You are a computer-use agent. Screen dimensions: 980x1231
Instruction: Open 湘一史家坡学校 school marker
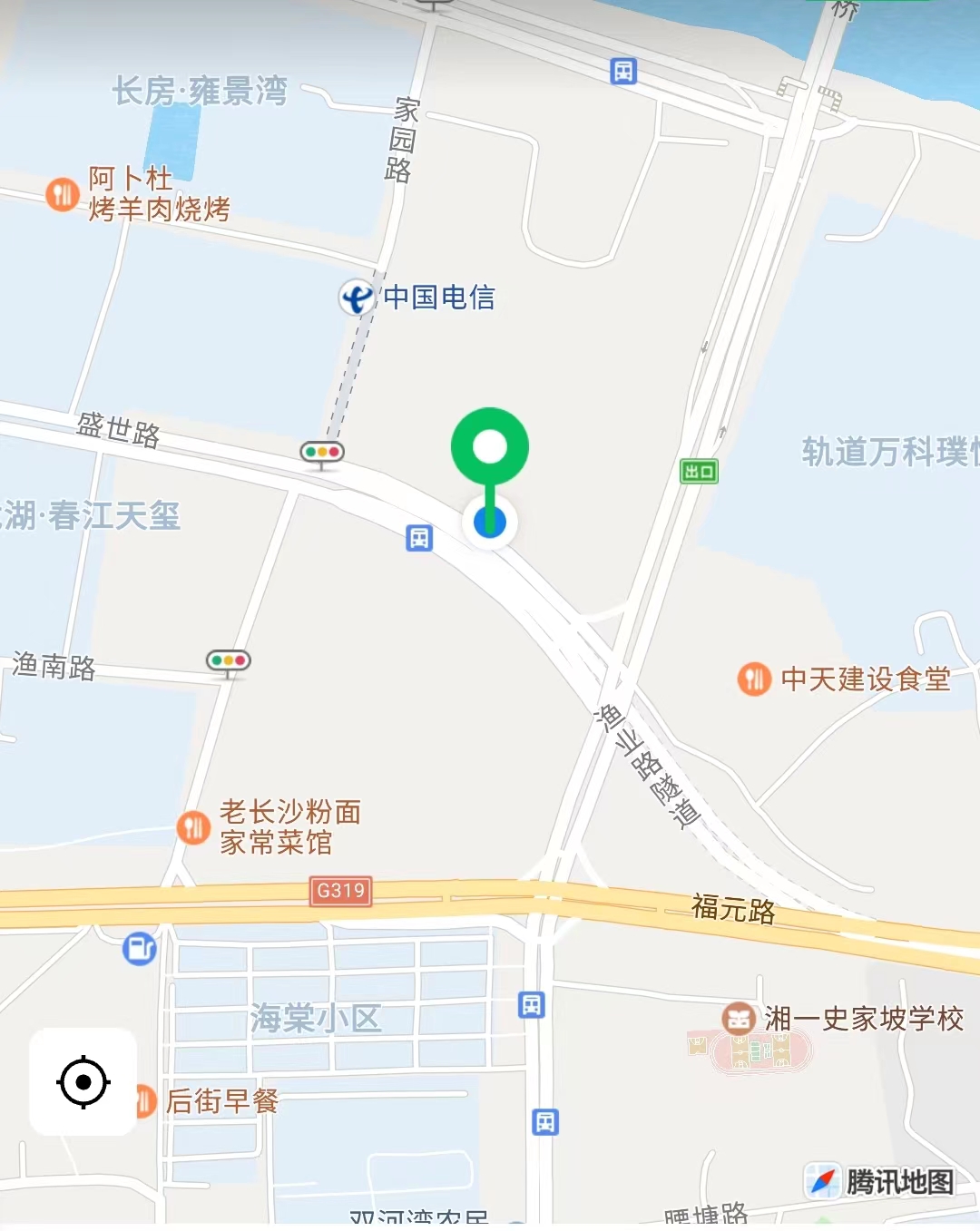[739, 1018]
